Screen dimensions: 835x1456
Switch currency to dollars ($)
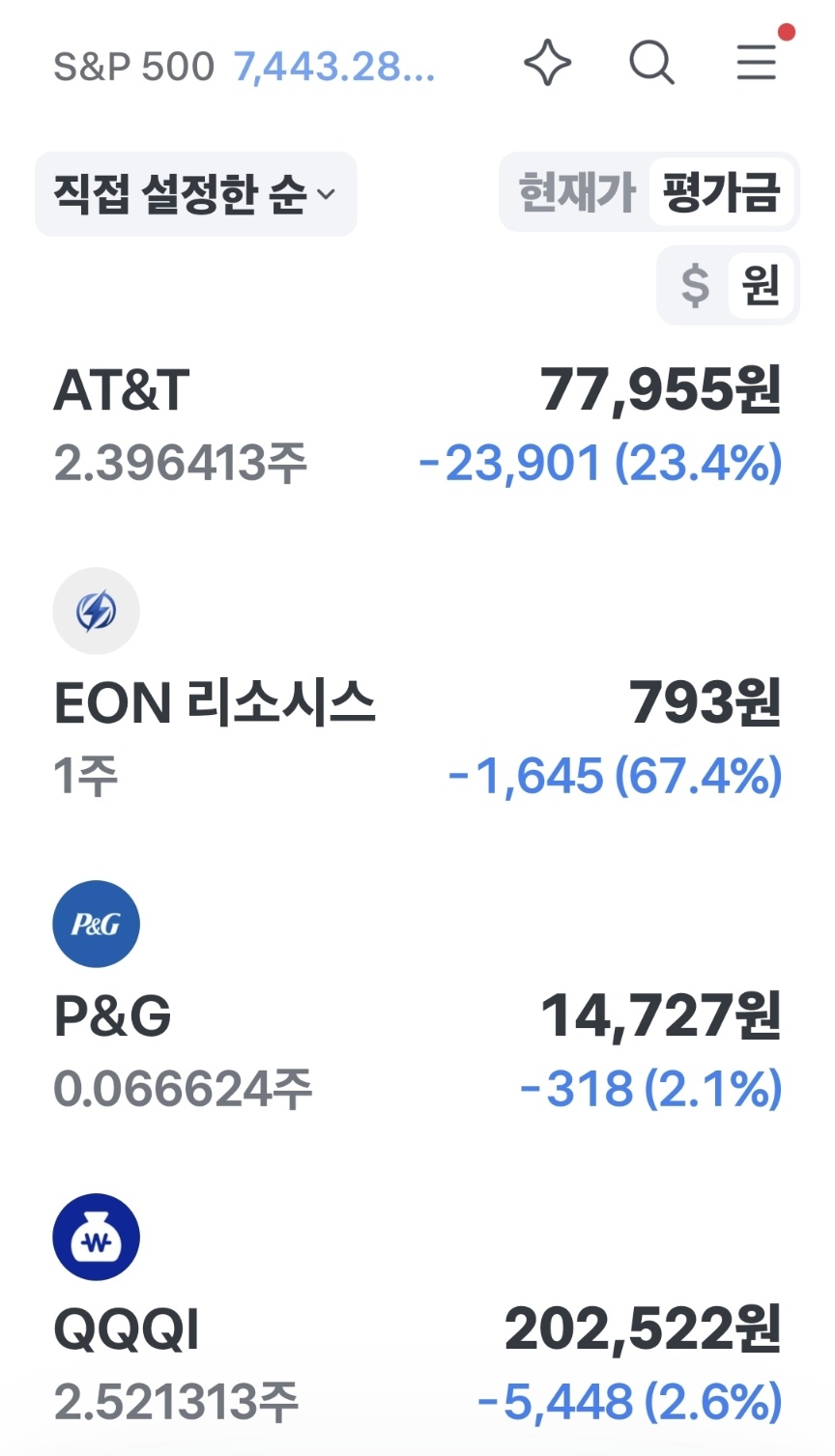click(695, 285)
